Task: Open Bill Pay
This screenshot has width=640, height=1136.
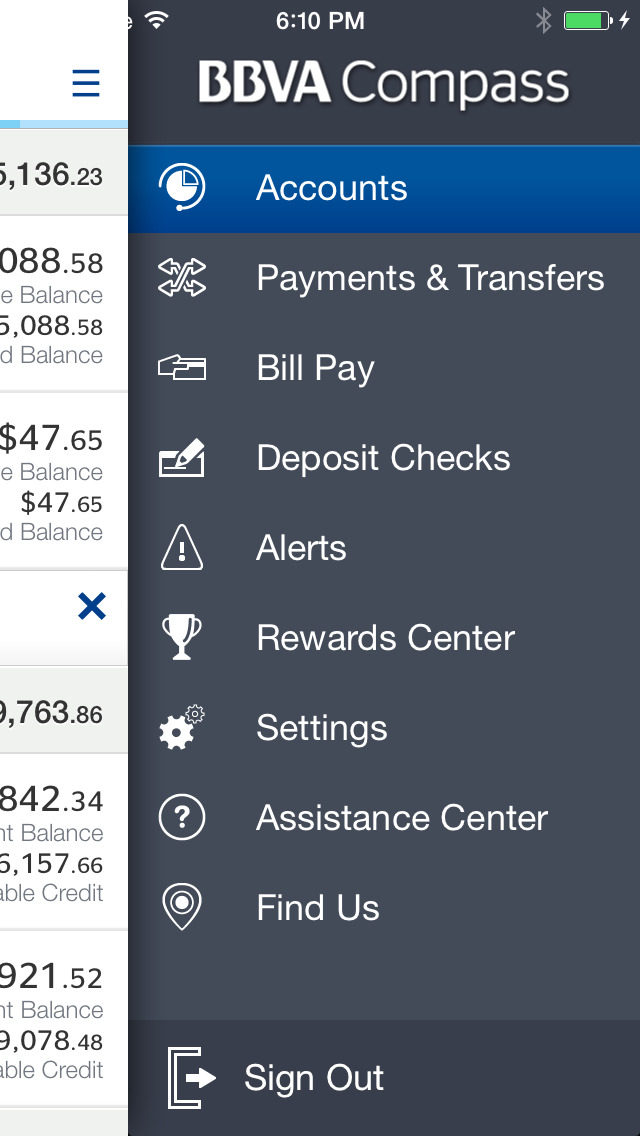Action: 315,368
